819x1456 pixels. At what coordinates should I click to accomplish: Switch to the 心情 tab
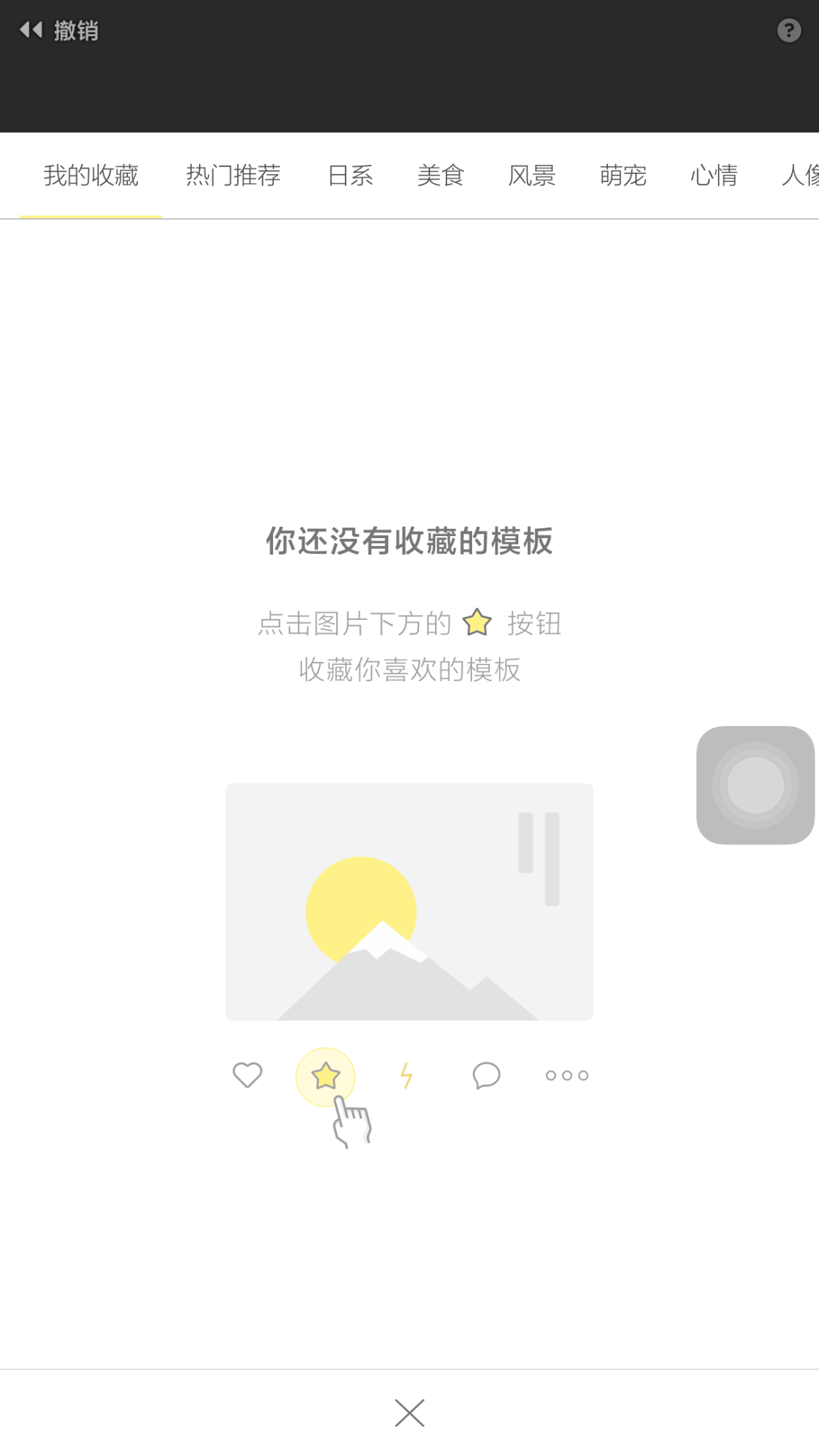point(714,176)
